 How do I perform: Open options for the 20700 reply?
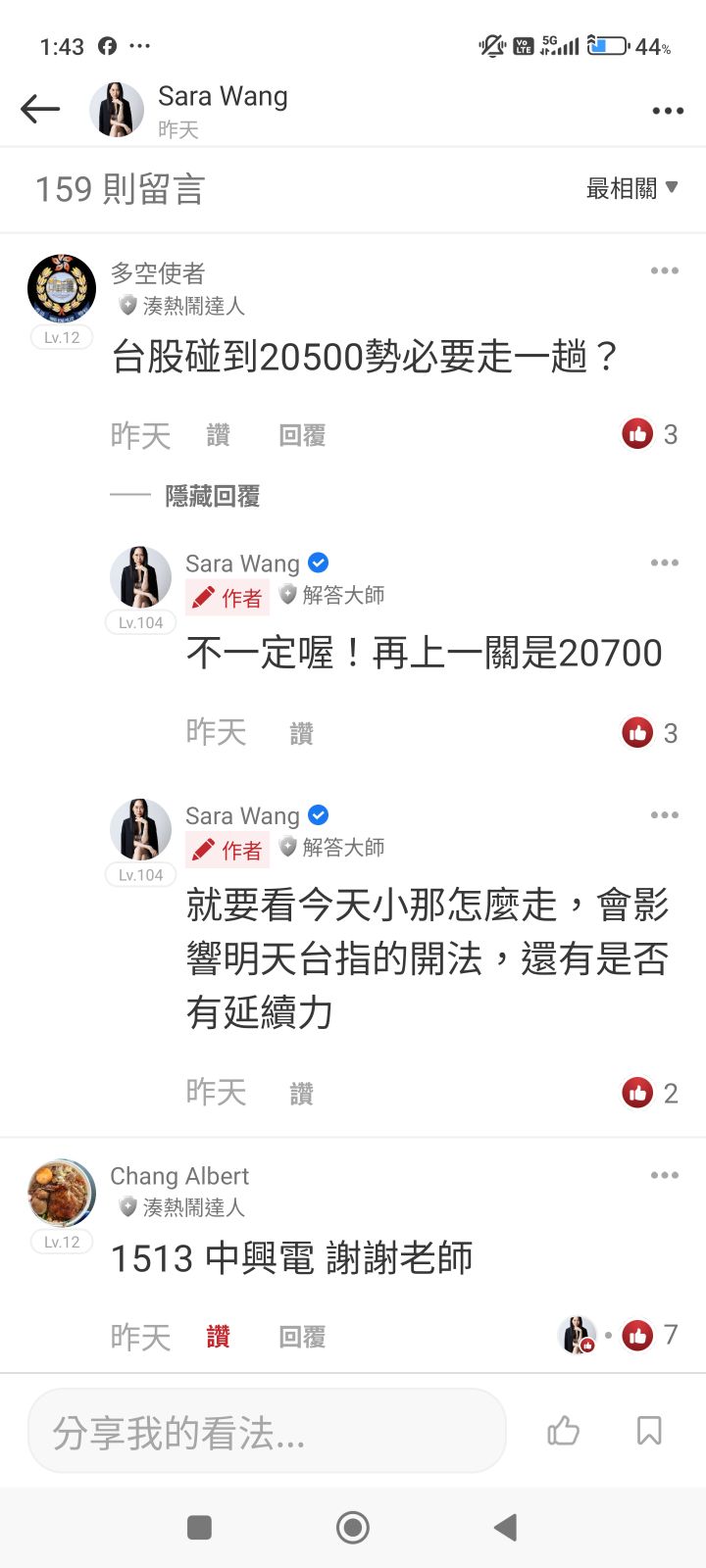point(664,563)
